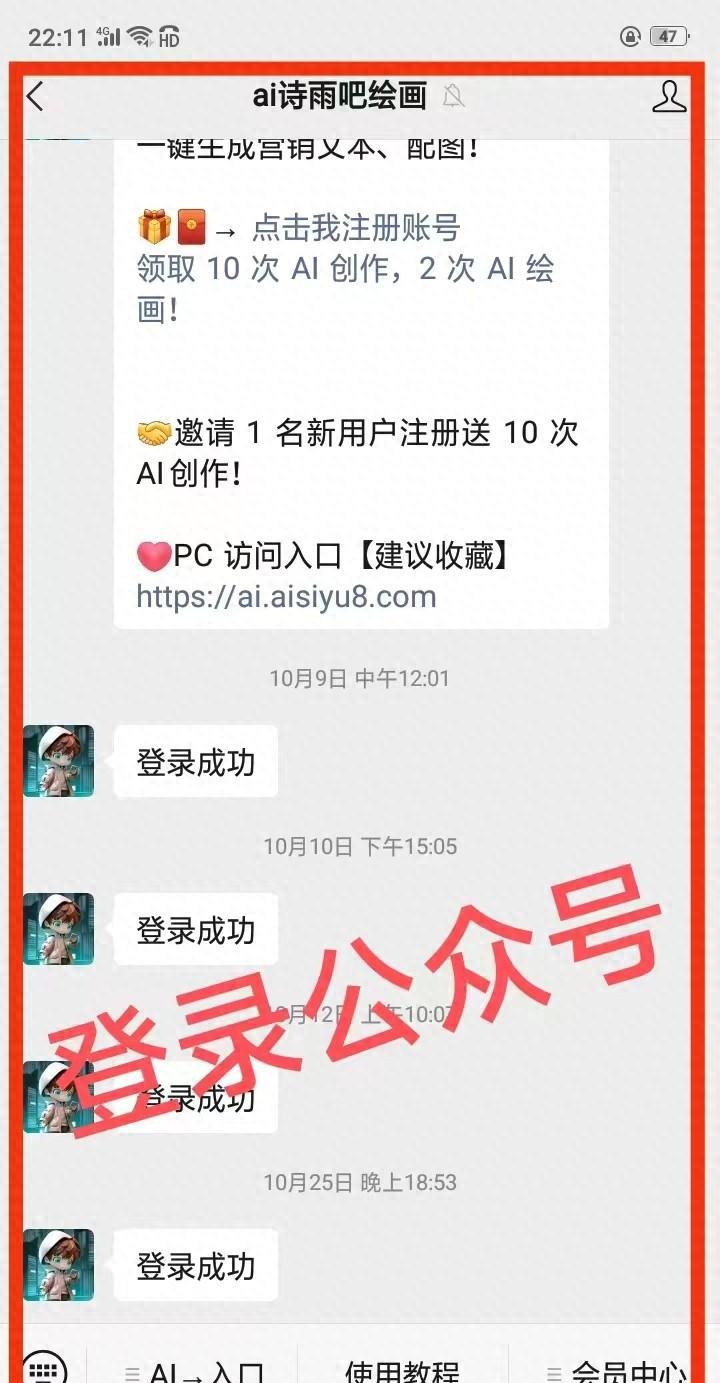
Task: Switch to keyboard input mode
Action: (44, 1366)
